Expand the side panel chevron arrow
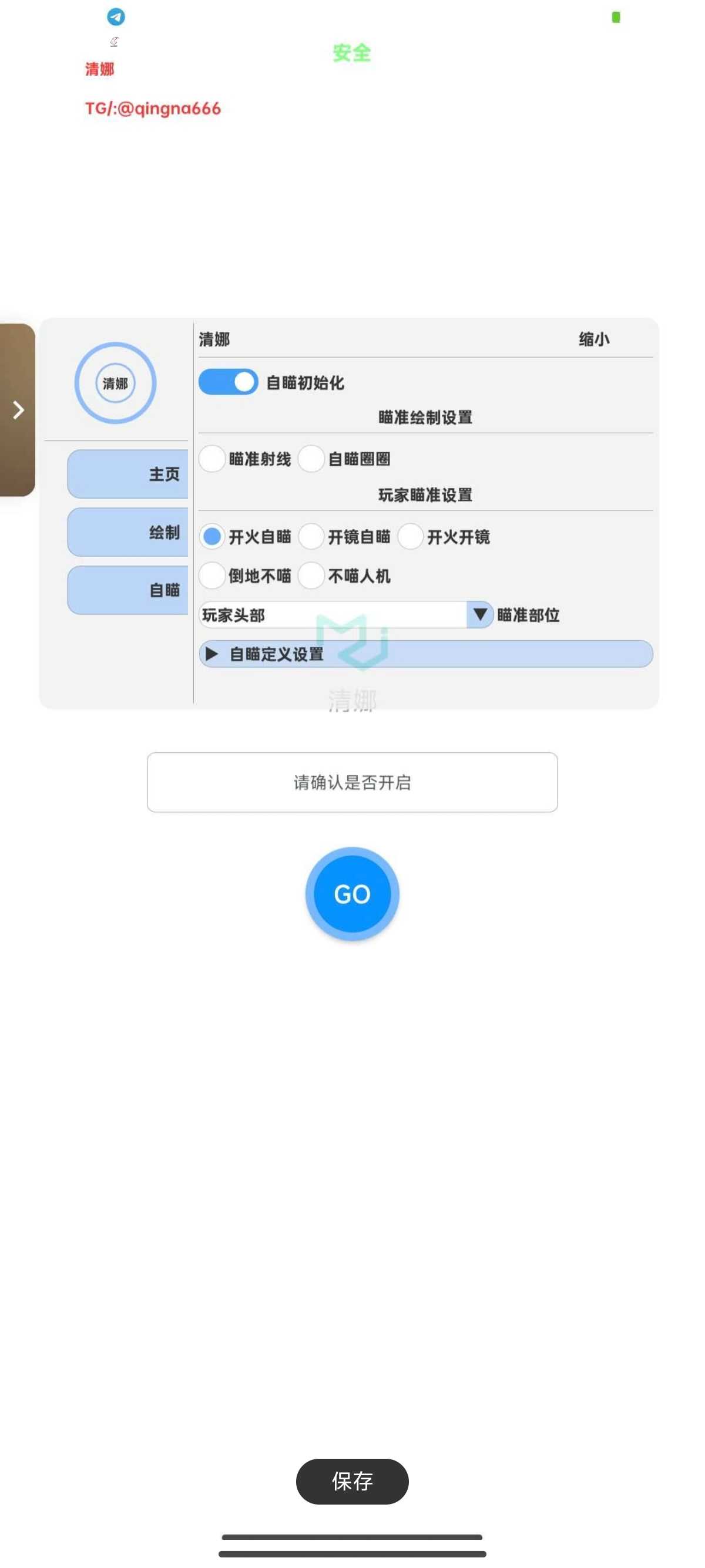The height and width of the screenshot is (1568, 705). [18, 410]
